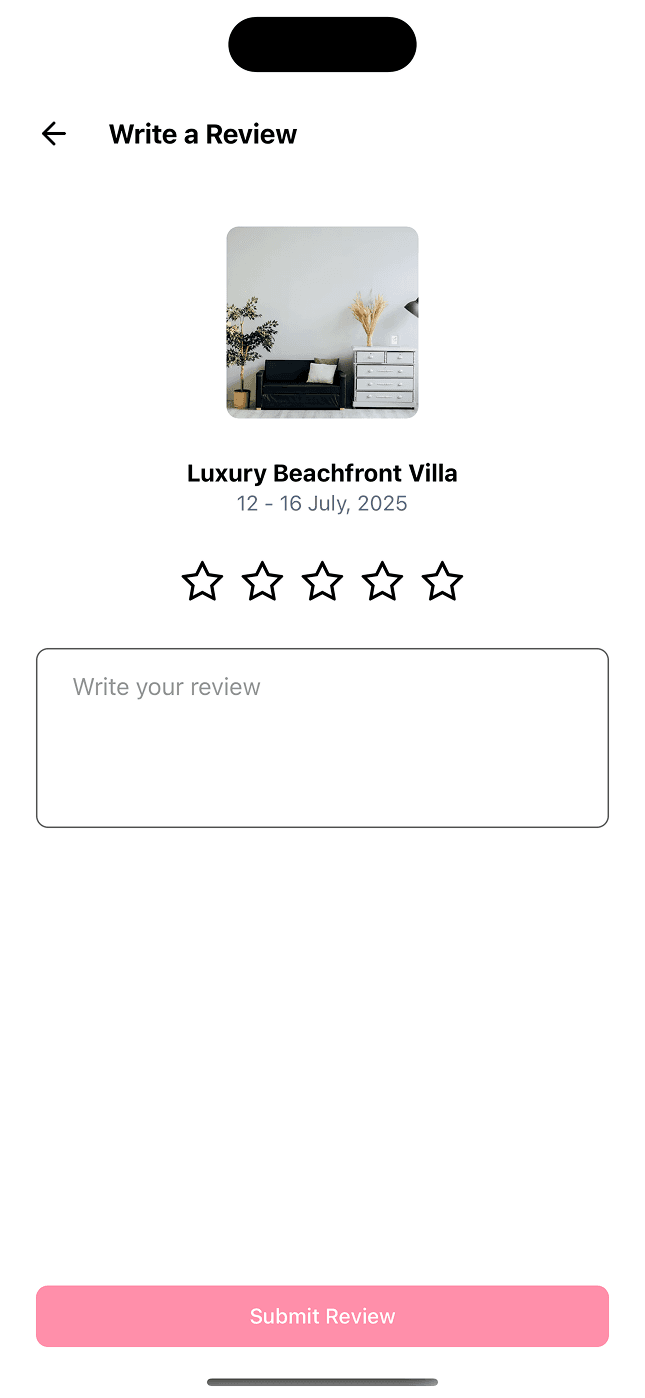This screenshot has width=645, height=1398.
Task: Give a three-star rating
Action: [322, 581]
